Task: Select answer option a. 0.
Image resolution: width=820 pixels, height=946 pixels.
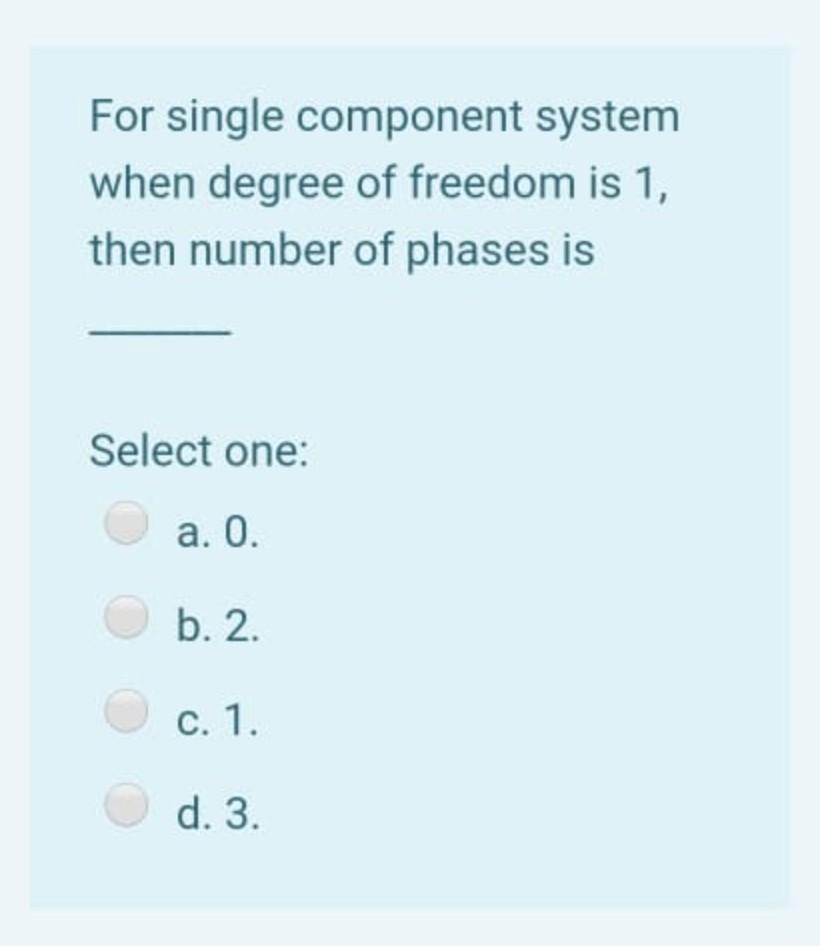Action: [127, 523]
